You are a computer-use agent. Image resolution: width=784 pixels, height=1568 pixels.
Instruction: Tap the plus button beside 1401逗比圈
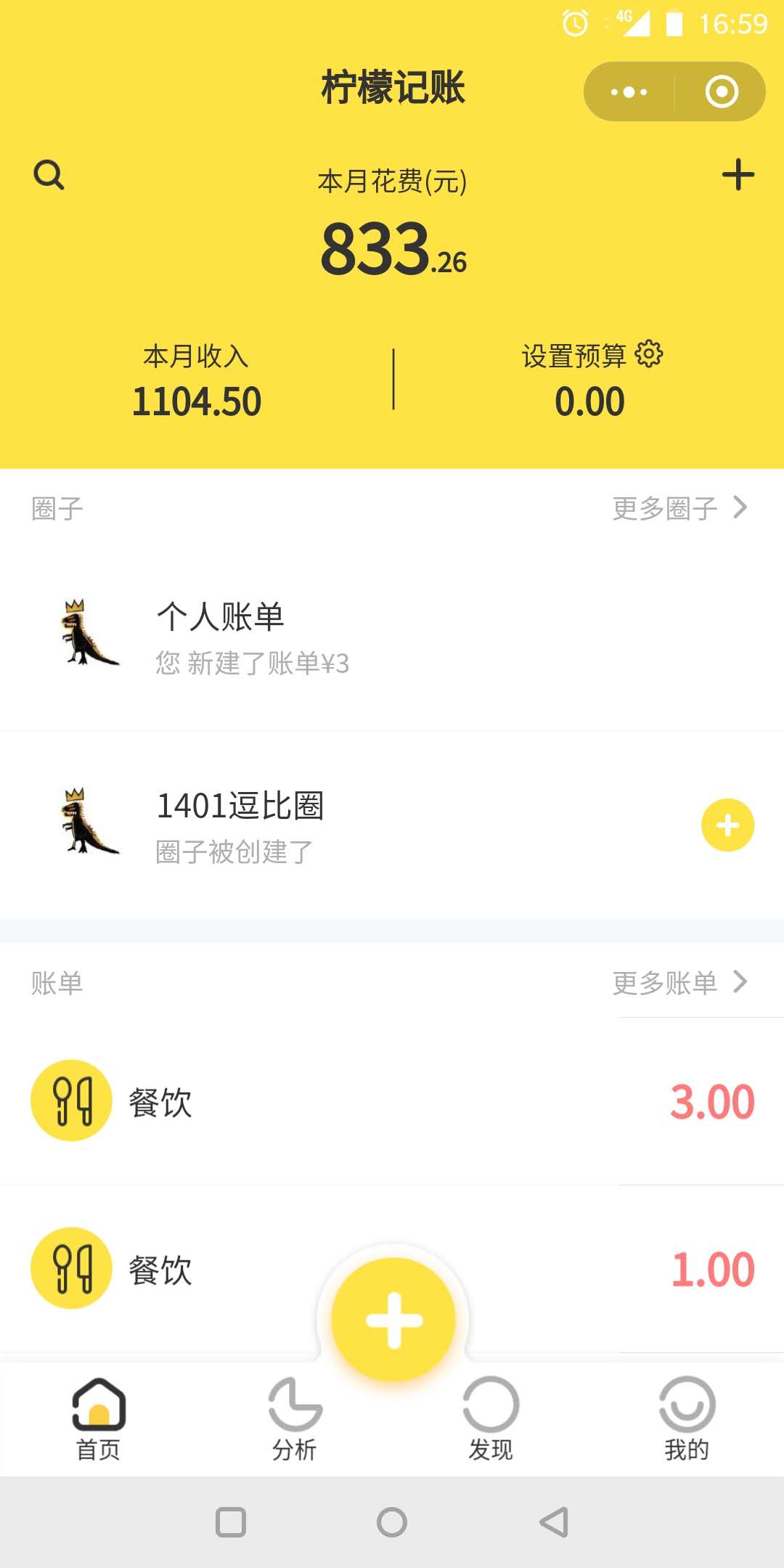coord(728,825)
